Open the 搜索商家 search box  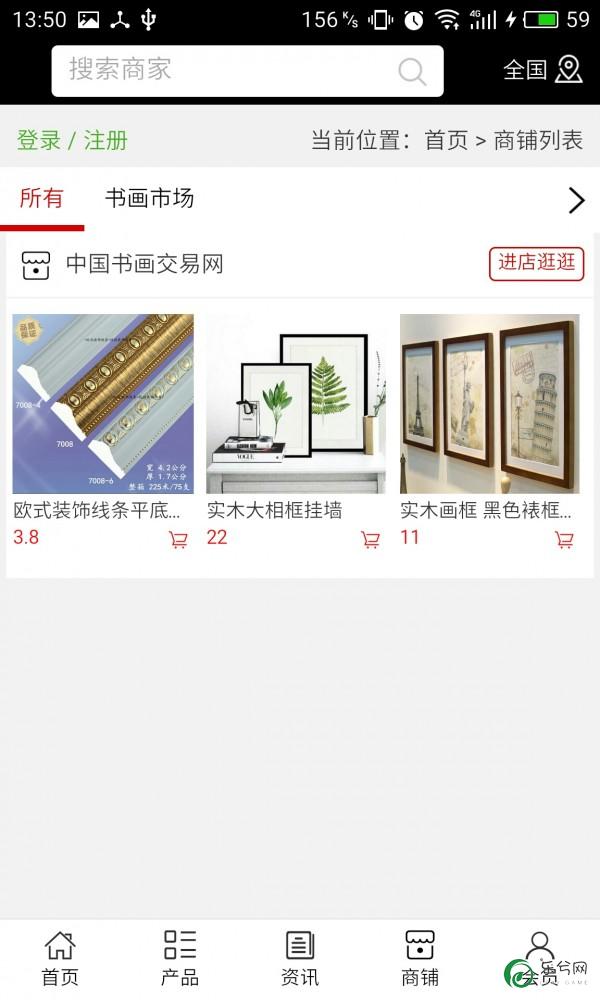tap(247, 71)
